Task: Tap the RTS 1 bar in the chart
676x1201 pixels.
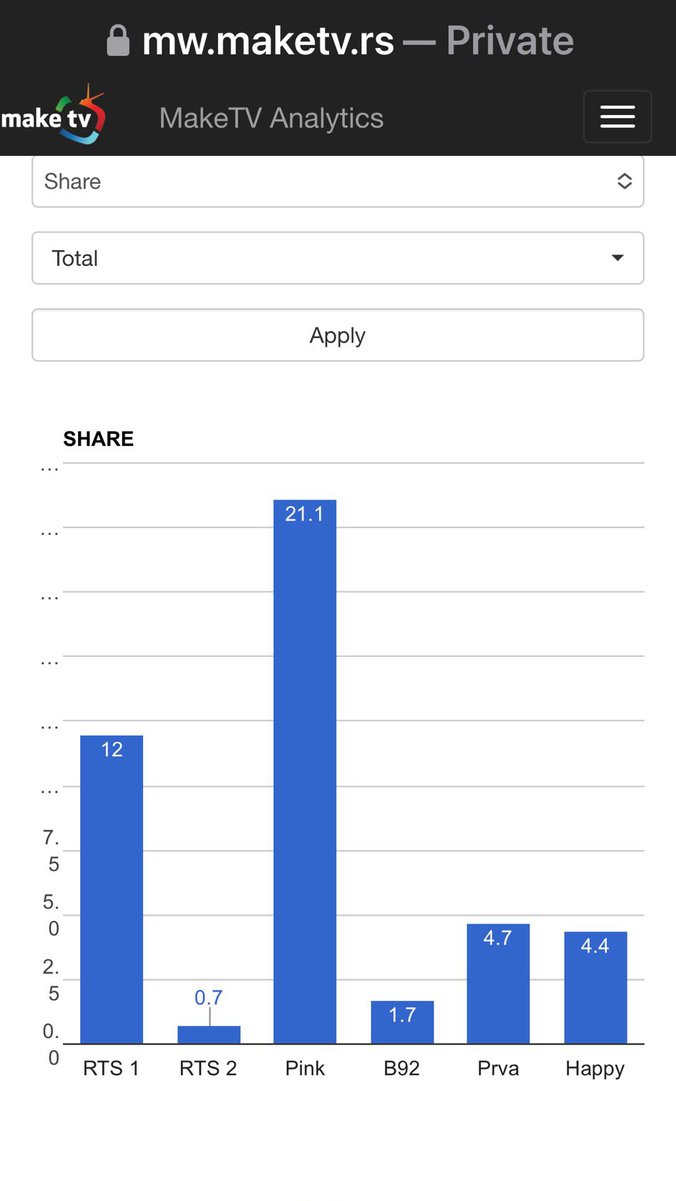Action: click(112, 890)
